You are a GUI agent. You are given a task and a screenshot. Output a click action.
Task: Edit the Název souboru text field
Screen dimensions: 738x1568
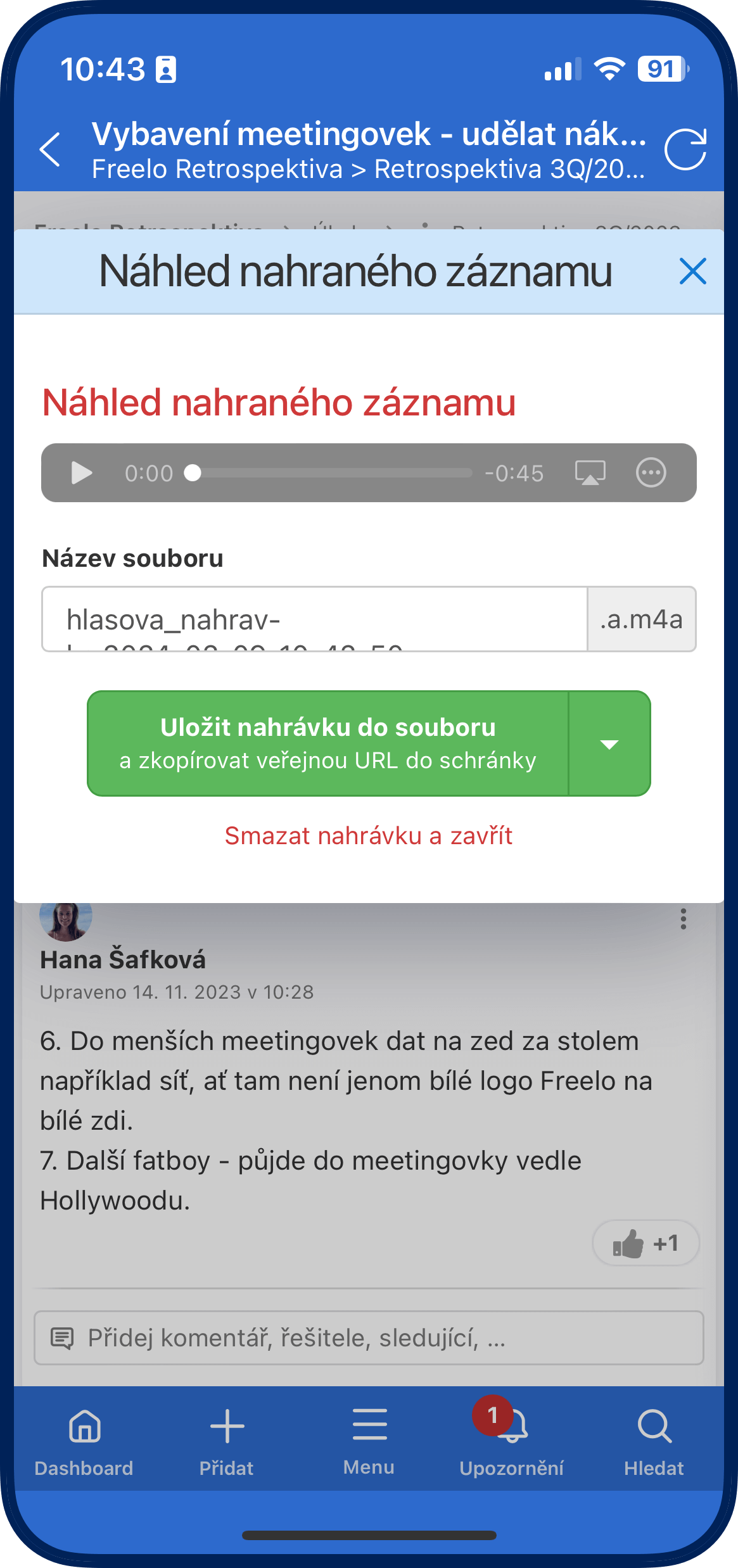[x=315, y=619]
